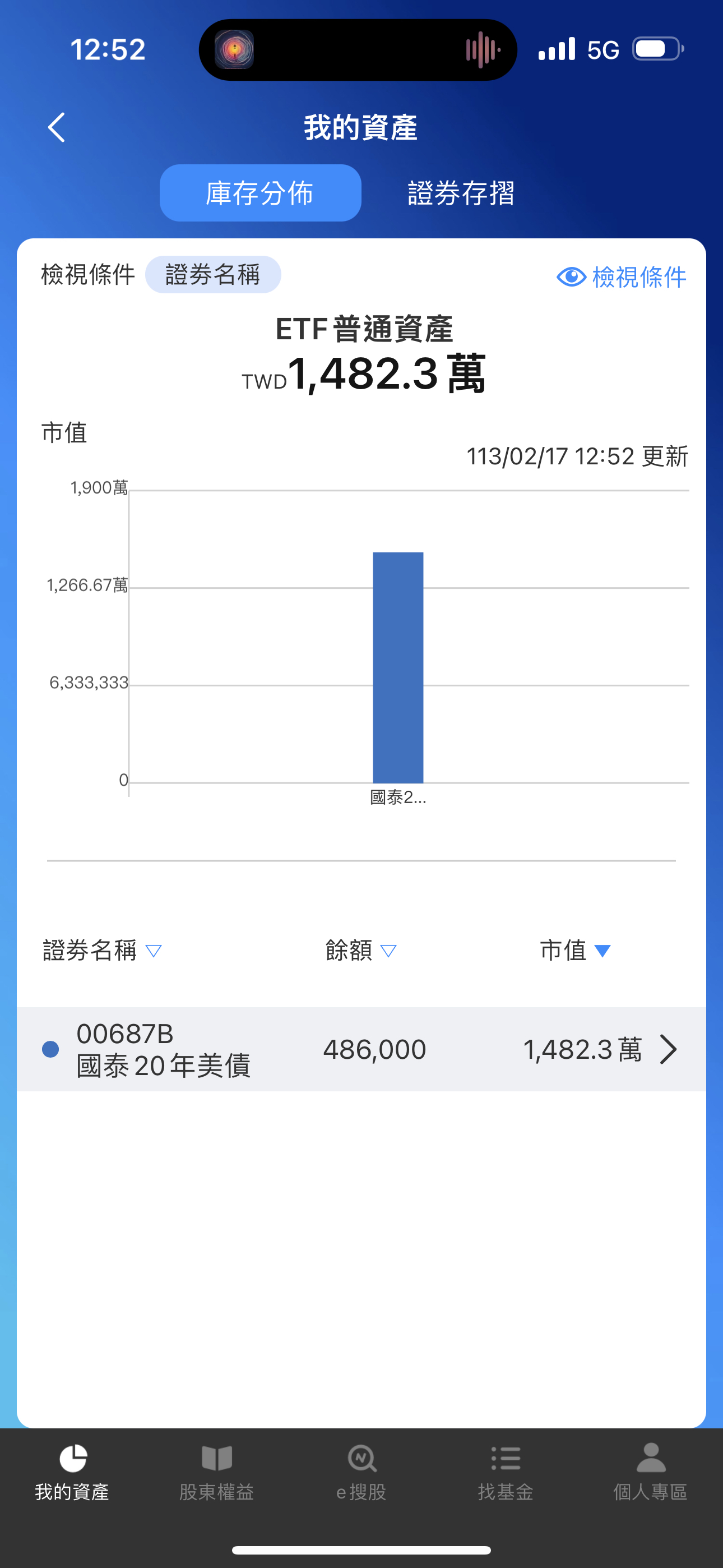The height and width of the screenshot is (1568, 723).
Task: Open 個人專區 tab
Action: pyautogui.click(x=650, y=1472)
